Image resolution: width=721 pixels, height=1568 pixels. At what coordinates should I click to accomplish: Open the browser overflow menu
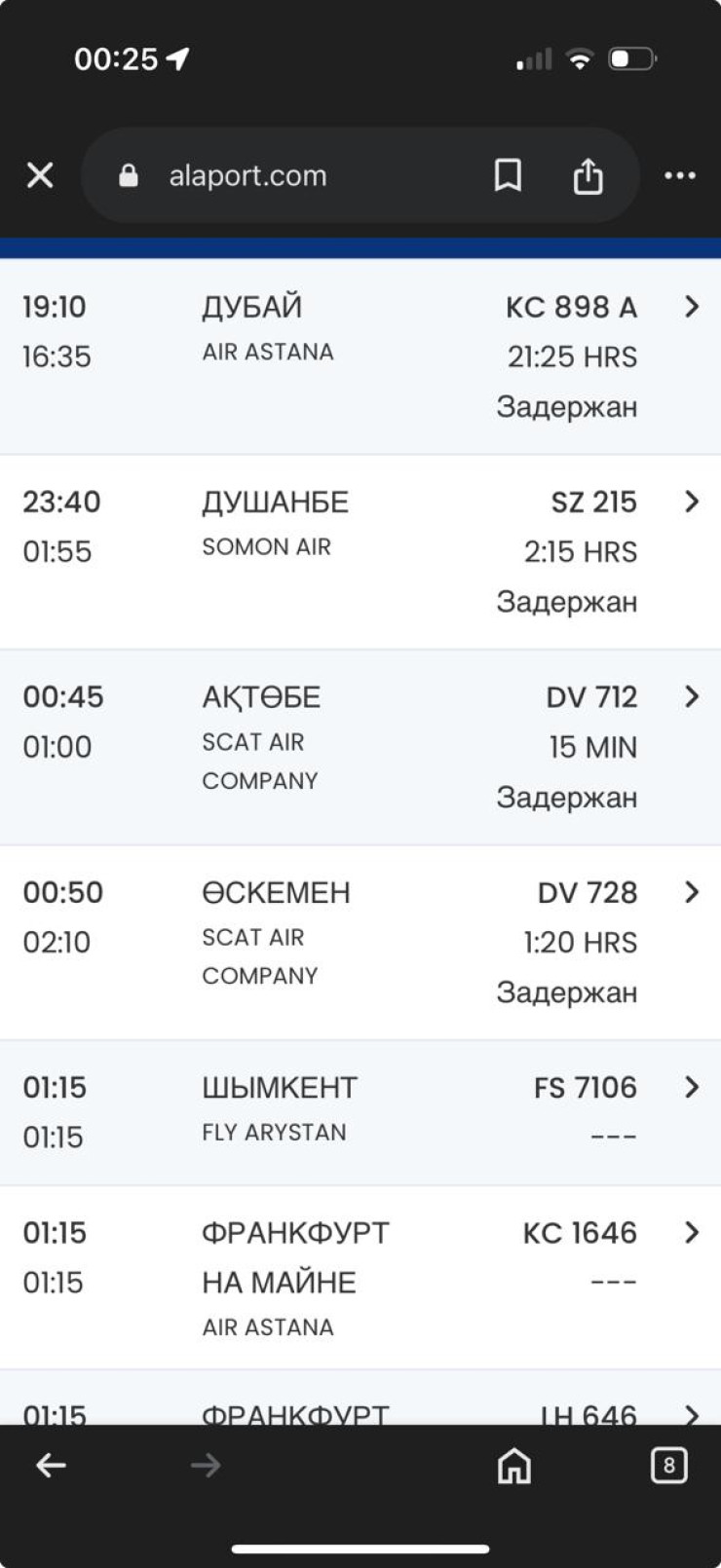[x=679, y=175]
